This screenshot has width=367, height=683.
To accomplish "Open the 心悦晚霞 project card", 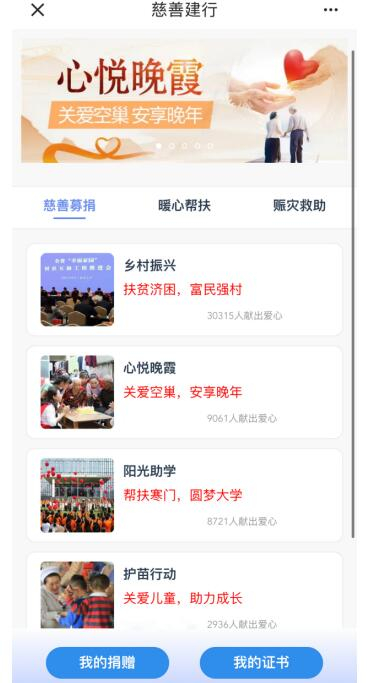I will [185, 392].
